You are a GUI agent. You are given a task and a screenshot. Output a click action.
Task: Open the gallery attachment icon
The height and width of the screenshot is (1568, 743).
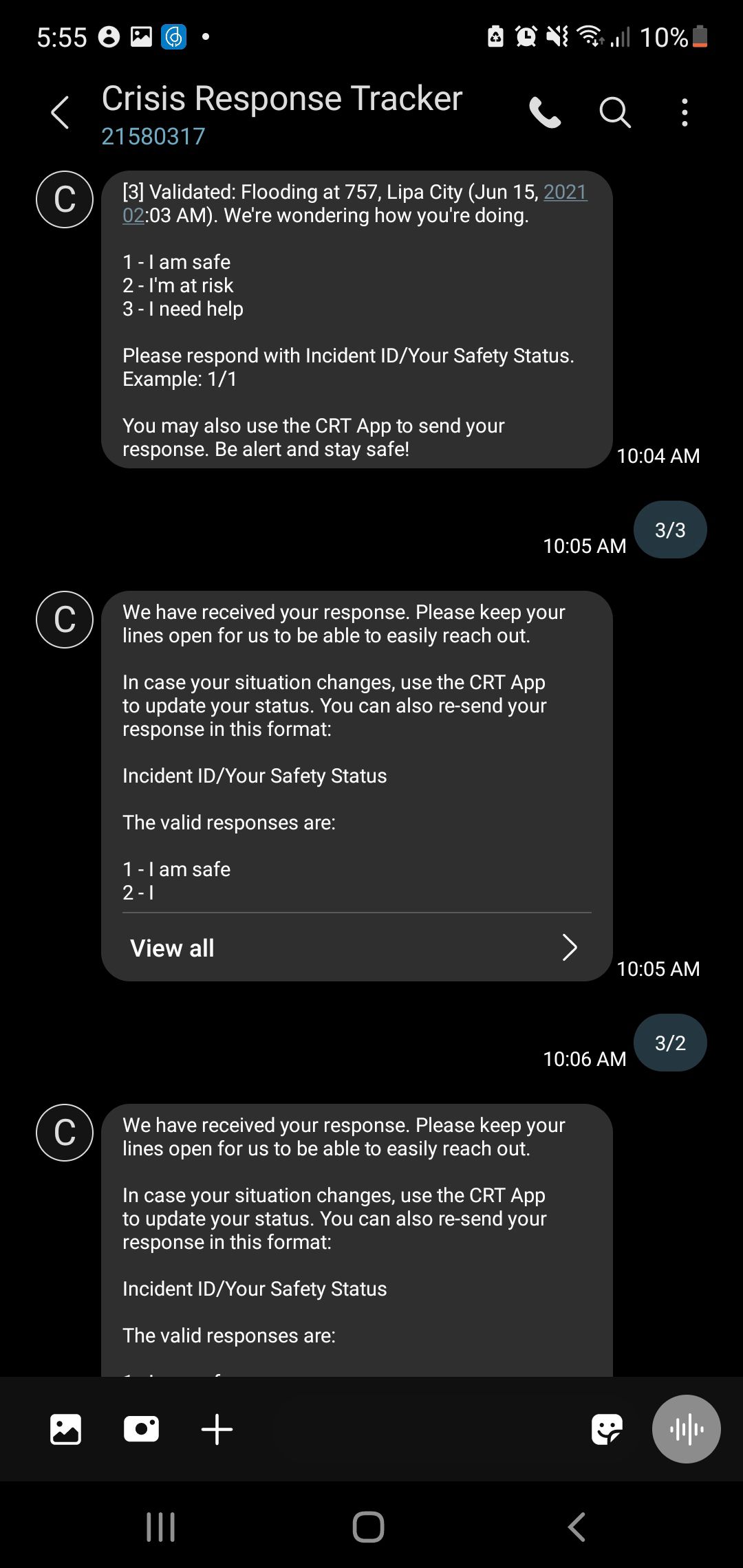tap(66, 1429)
